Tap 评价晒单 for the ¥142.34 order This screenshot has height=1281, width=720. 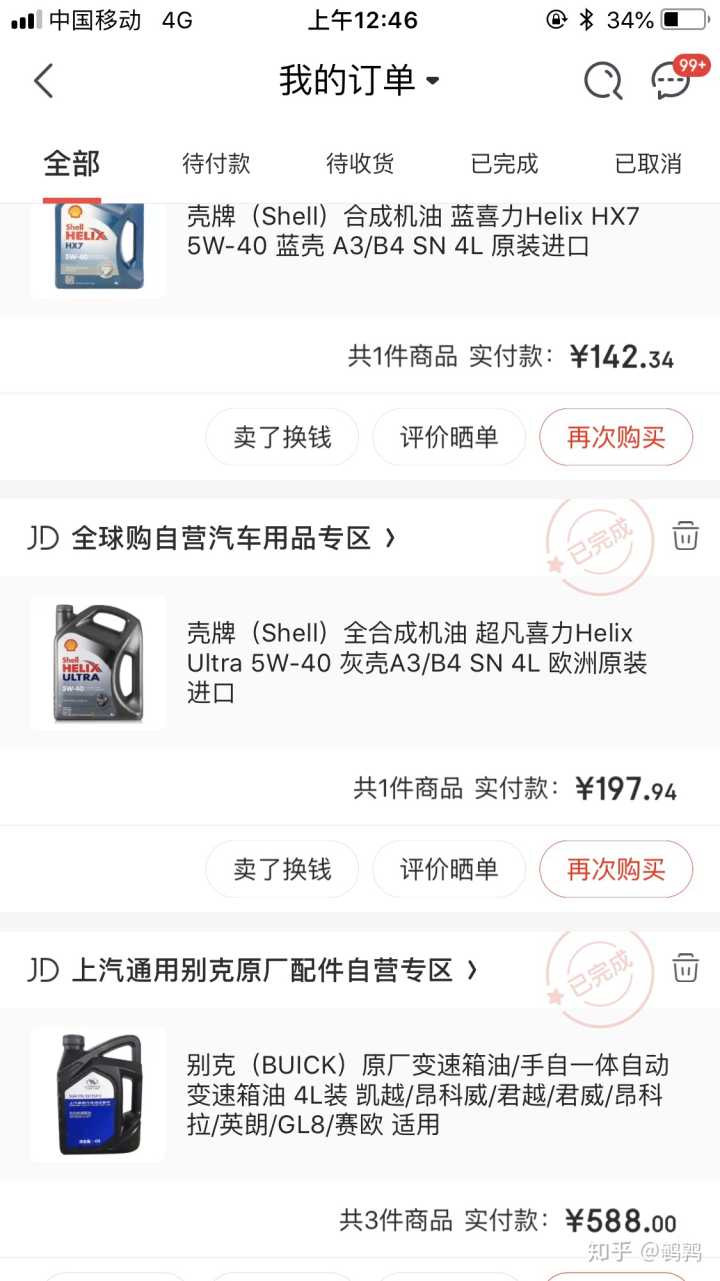tap(449, 437)
